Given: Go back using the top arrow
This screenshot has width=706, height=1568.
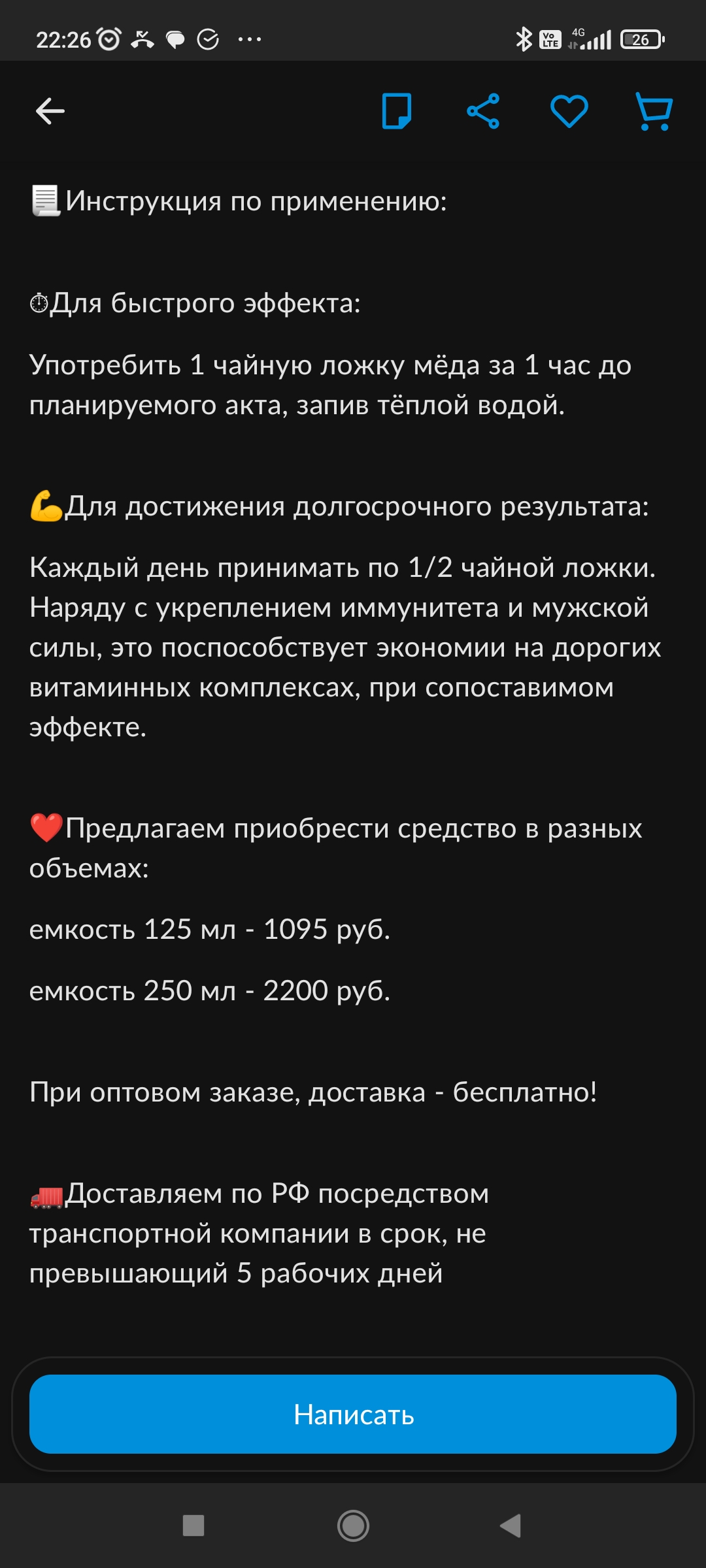Looking at the screenshot, I should click(x=50, y=111).
